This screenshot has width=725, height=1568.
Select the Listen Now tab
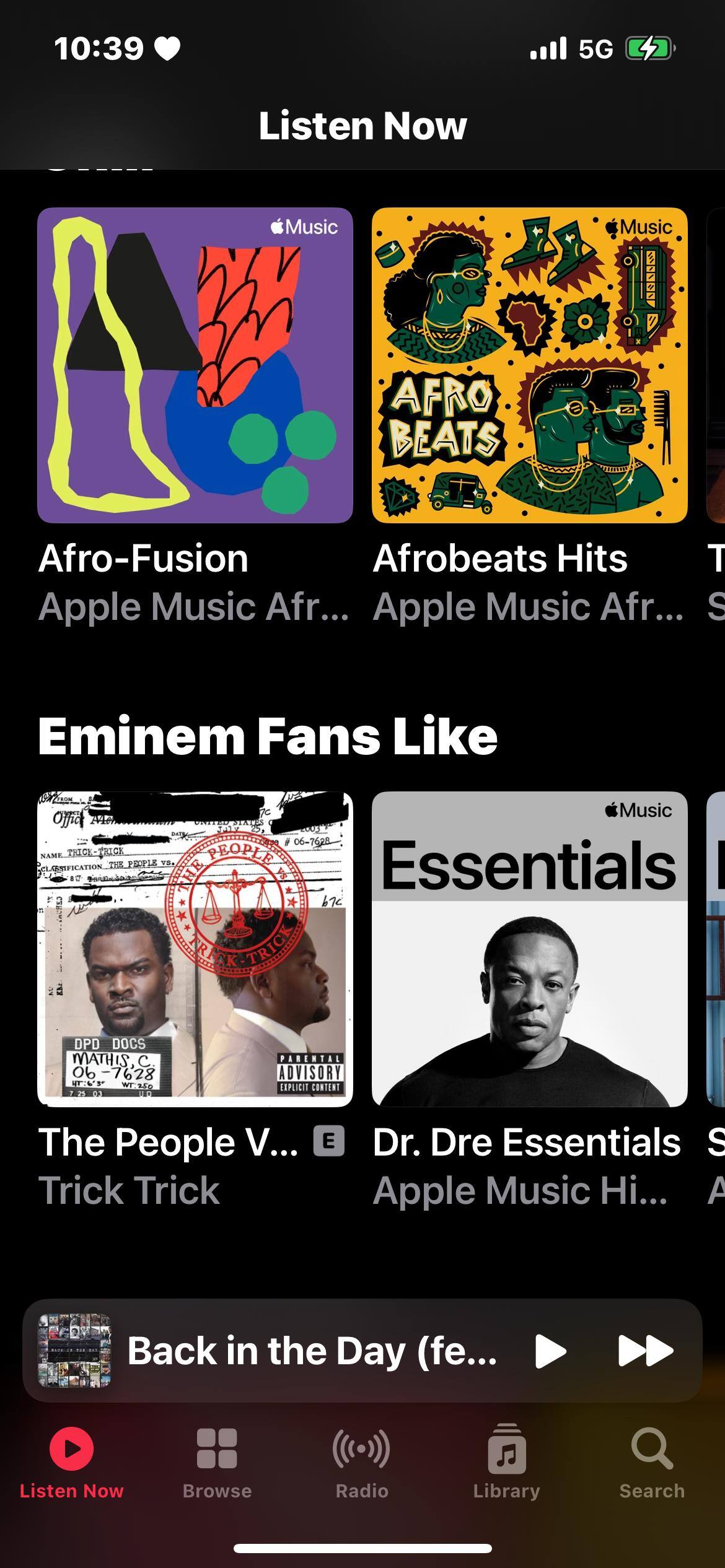[71, 1463]
